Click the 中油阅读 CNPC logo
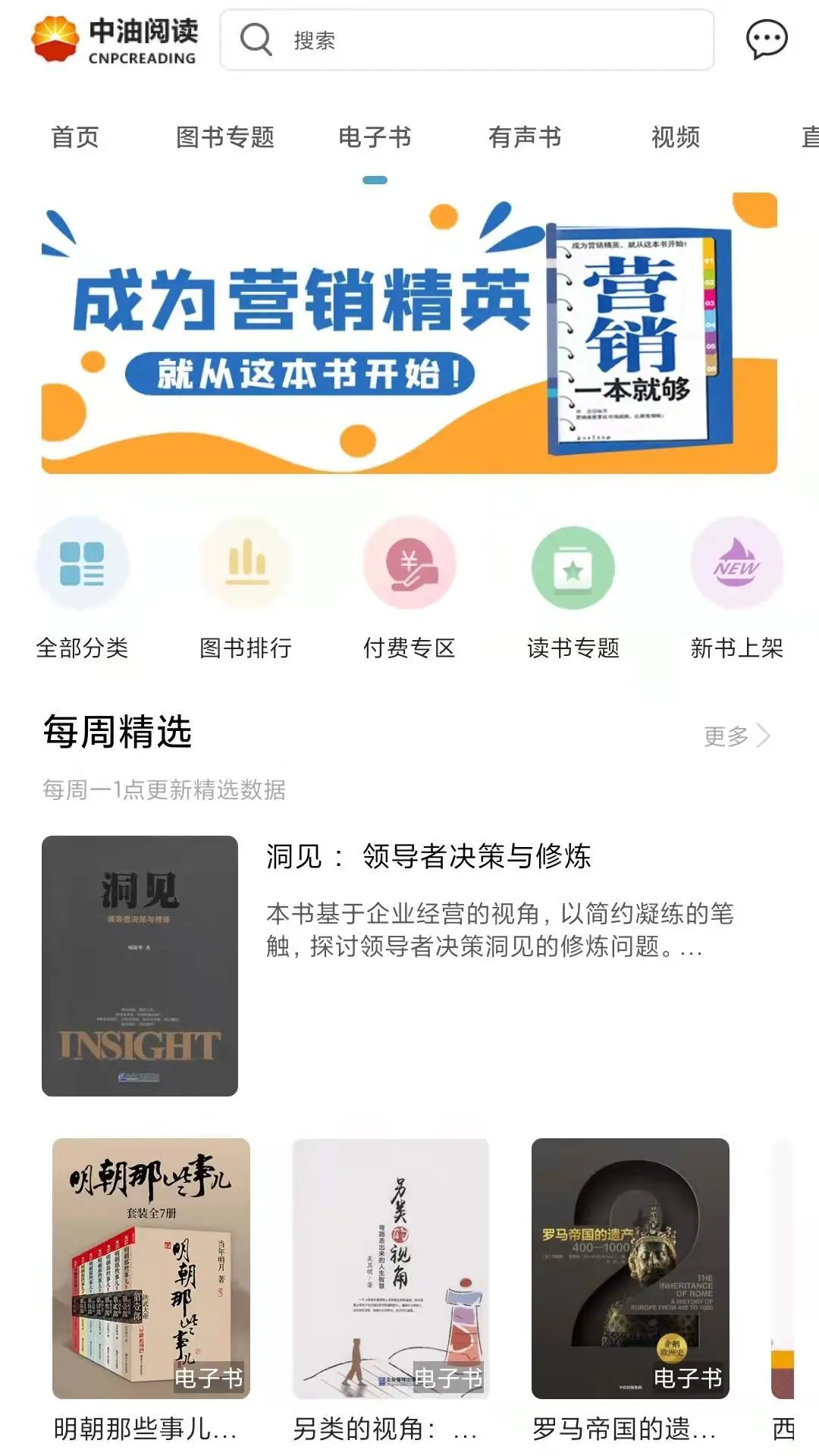Image resolution: width=819 pixels, height=1456 pixels. (118, 36)
